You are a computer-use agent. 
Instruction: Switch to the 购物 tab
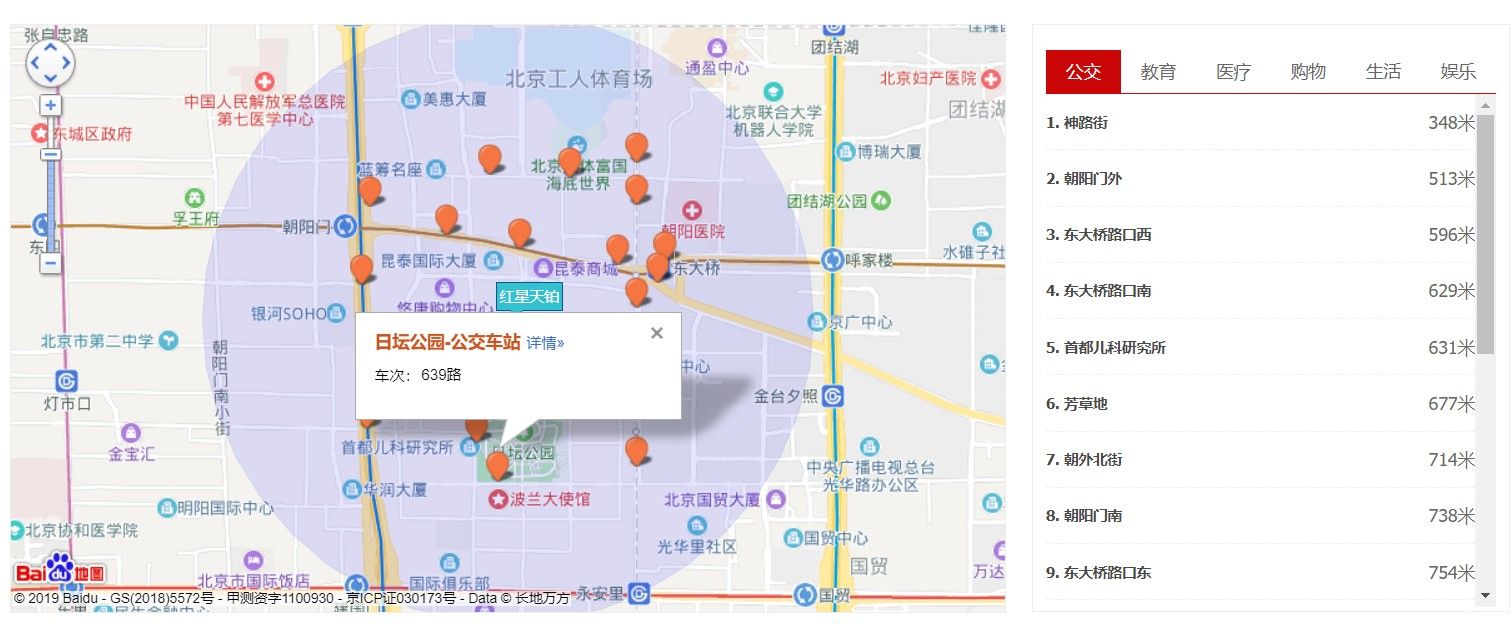point(1308,72)
